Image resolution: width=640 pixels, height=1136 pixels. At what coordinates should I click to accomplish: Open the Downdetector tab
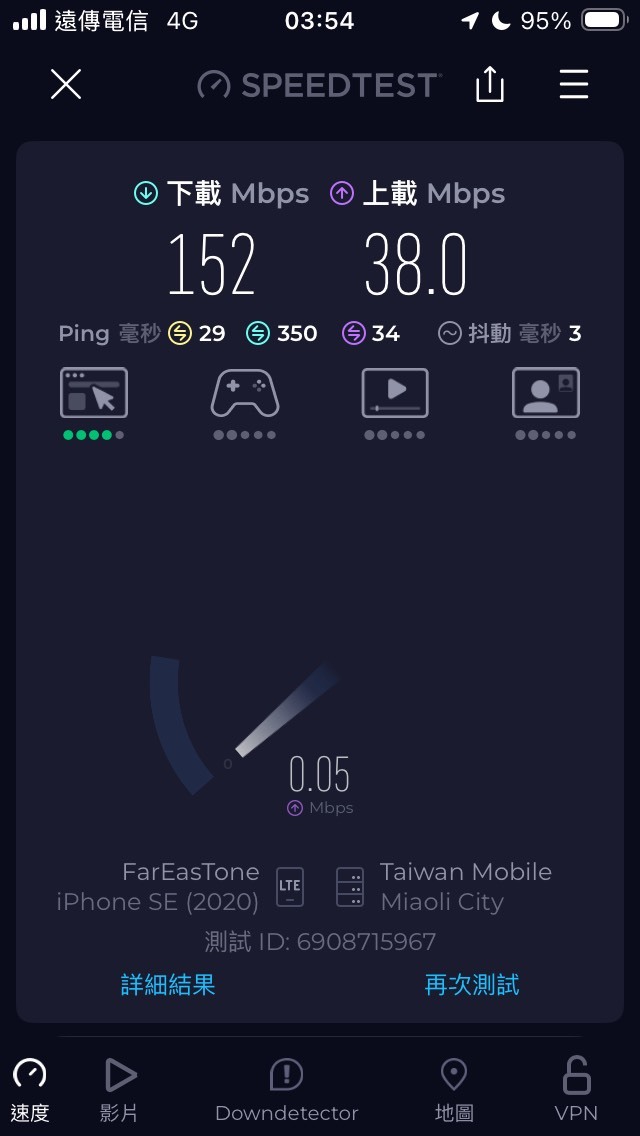click(286, 1090)
